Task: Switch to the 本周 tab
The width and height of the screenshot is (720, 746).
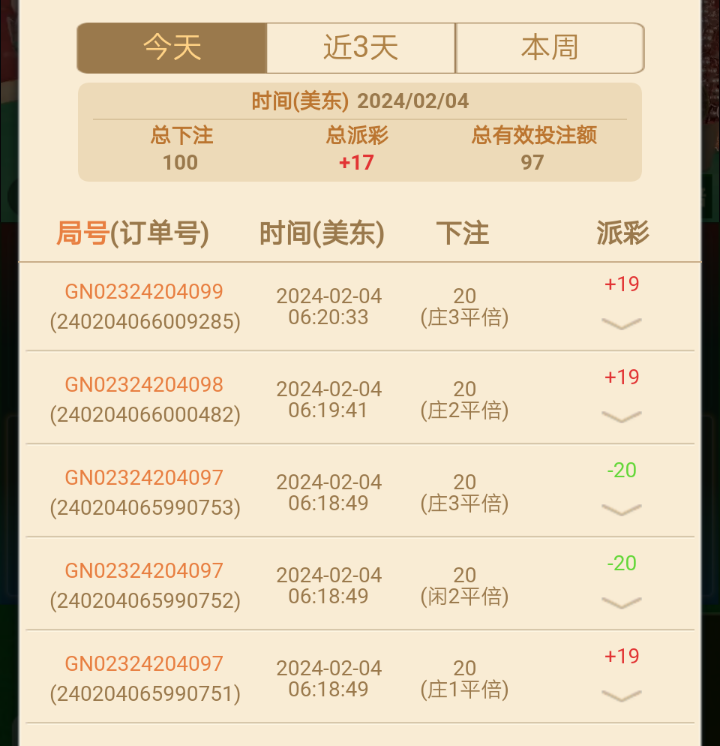Action: [549, 48]
